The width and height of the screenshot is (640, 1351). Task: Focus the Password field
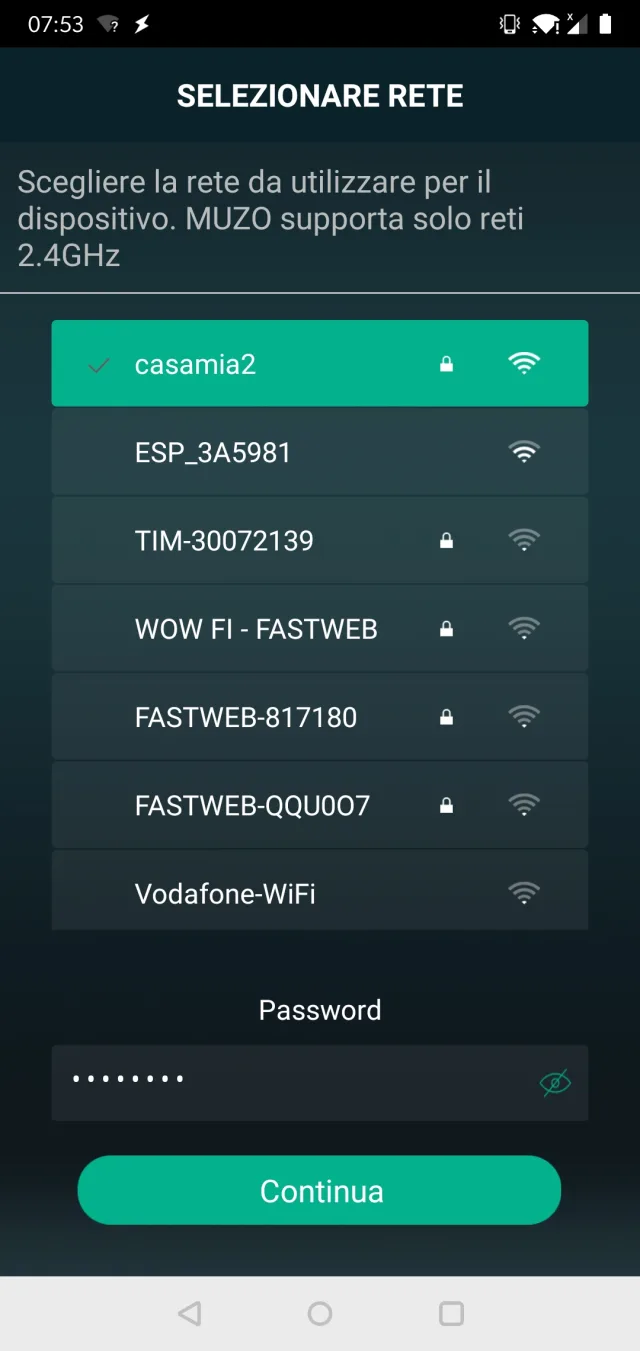point(290,1082)
